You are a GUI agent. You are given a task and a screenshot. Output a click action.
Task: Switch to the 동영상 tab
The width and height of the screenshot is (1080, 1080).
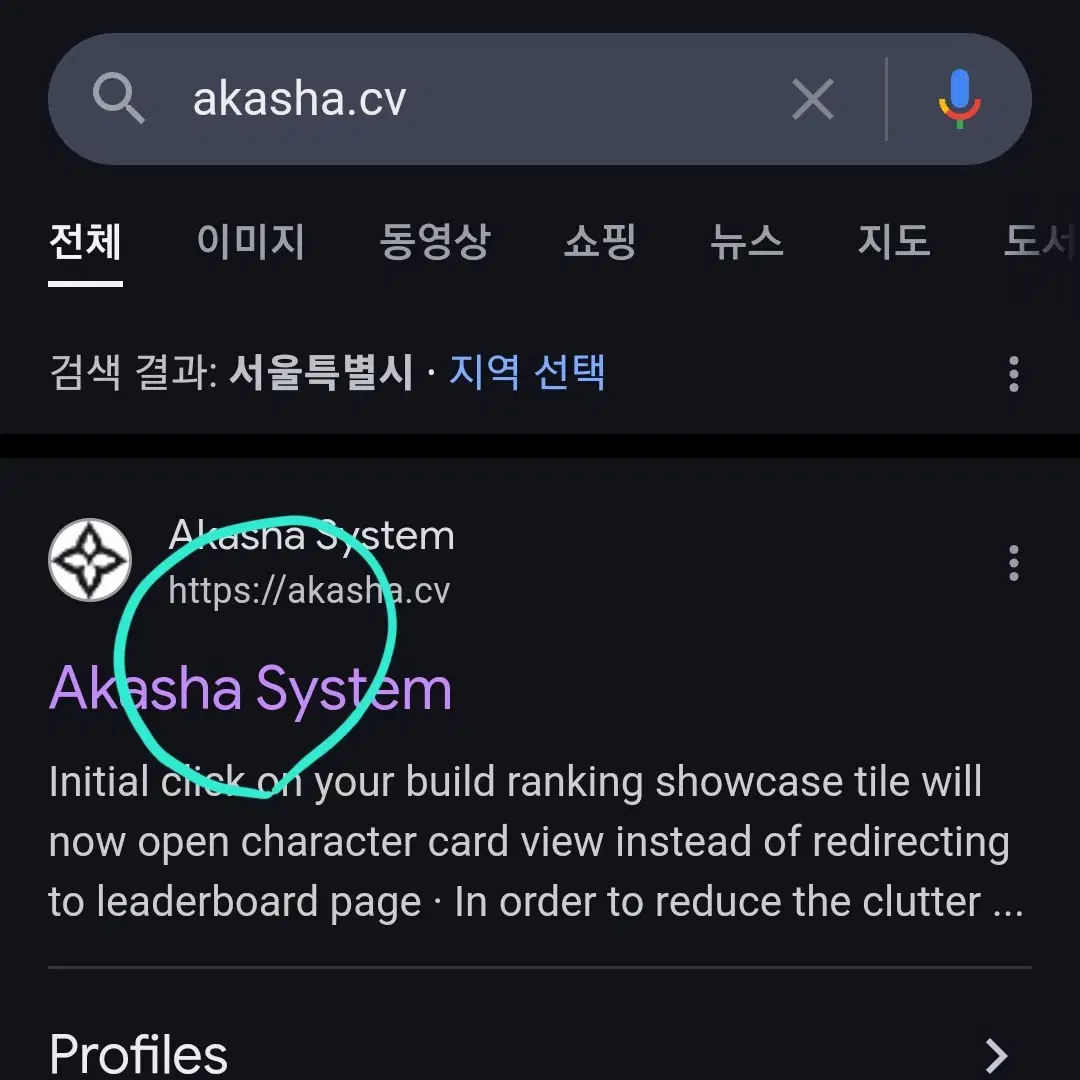click(434, 242)
